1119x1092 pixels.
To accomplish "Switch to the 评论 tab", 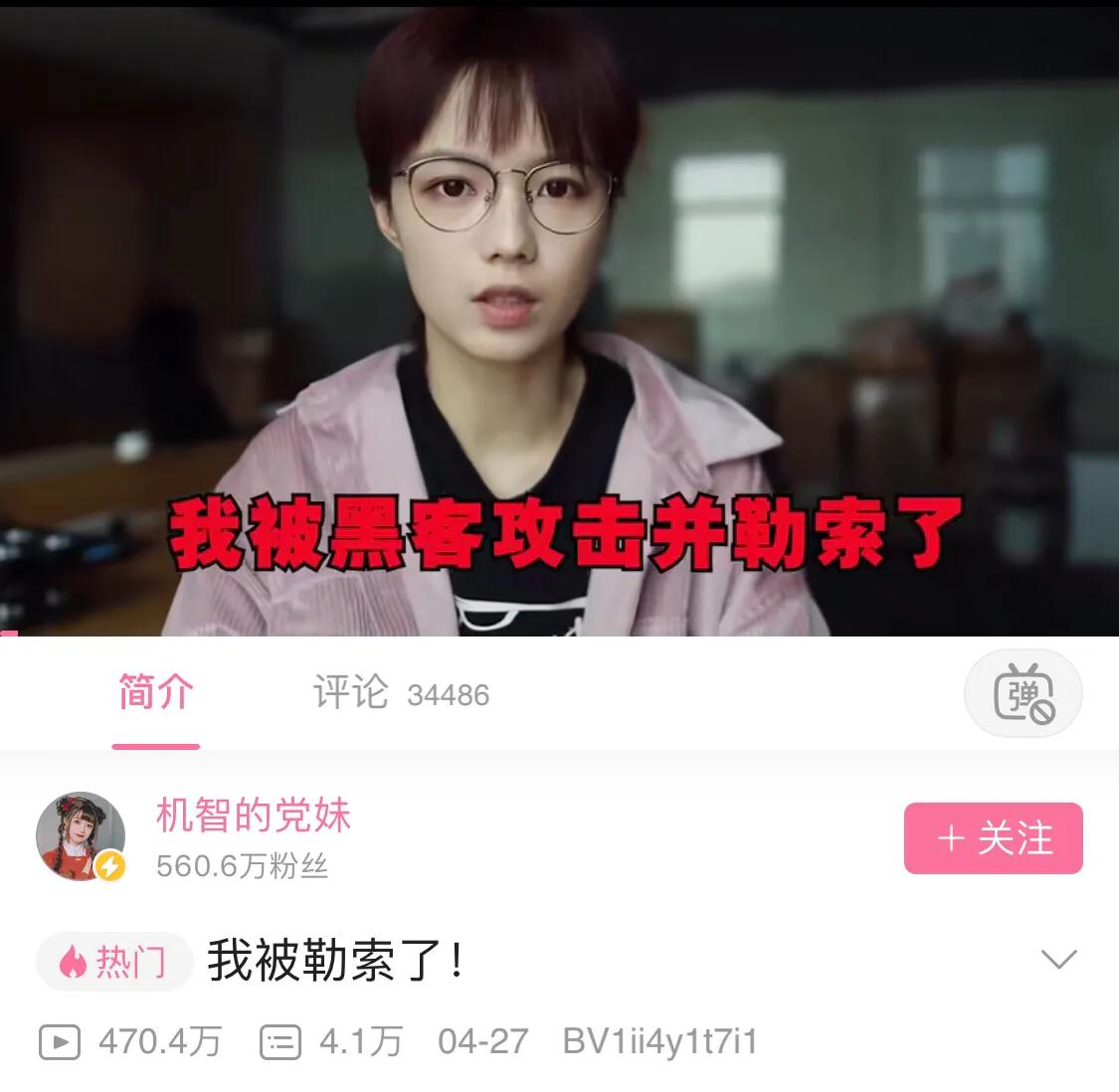I will [400, 693].
